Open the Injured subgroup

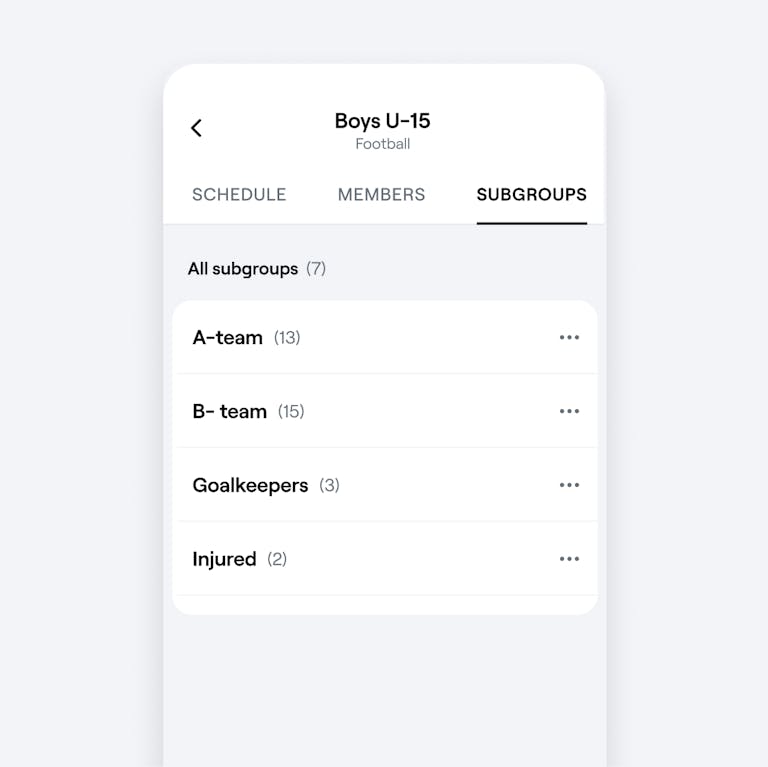[224, 560]
